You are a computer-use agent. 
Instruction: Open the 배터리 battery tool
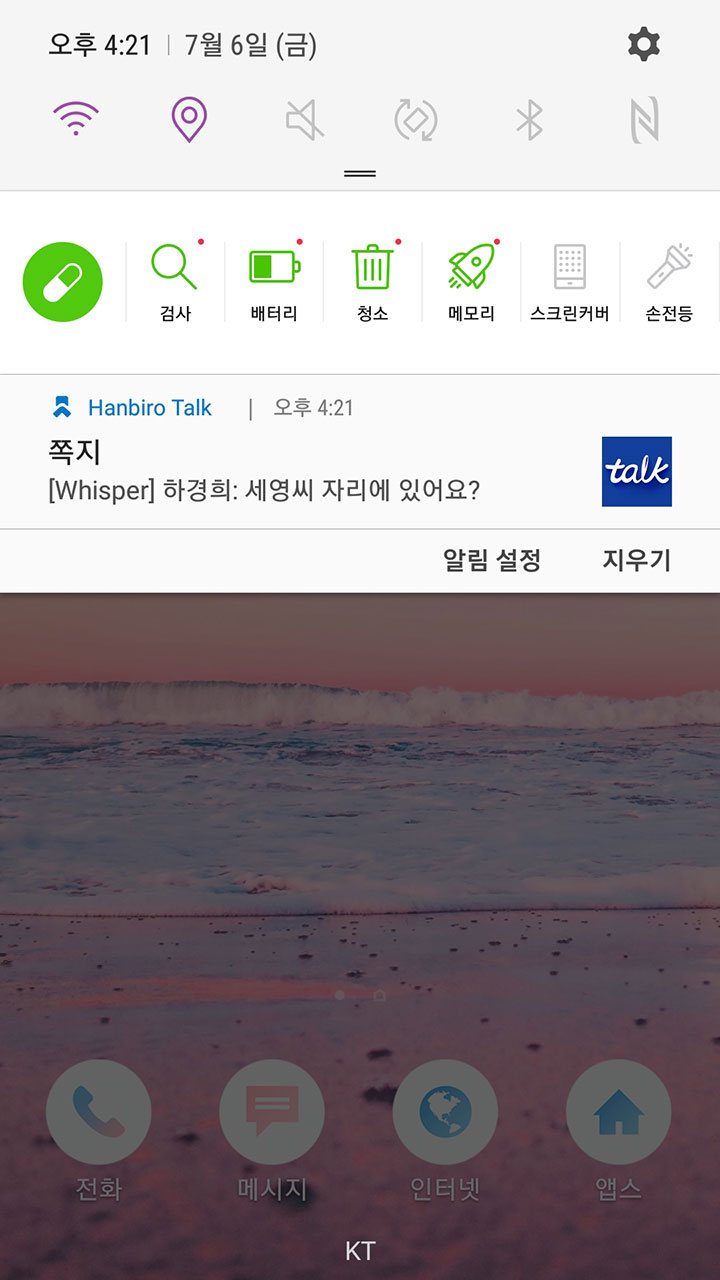274,282
